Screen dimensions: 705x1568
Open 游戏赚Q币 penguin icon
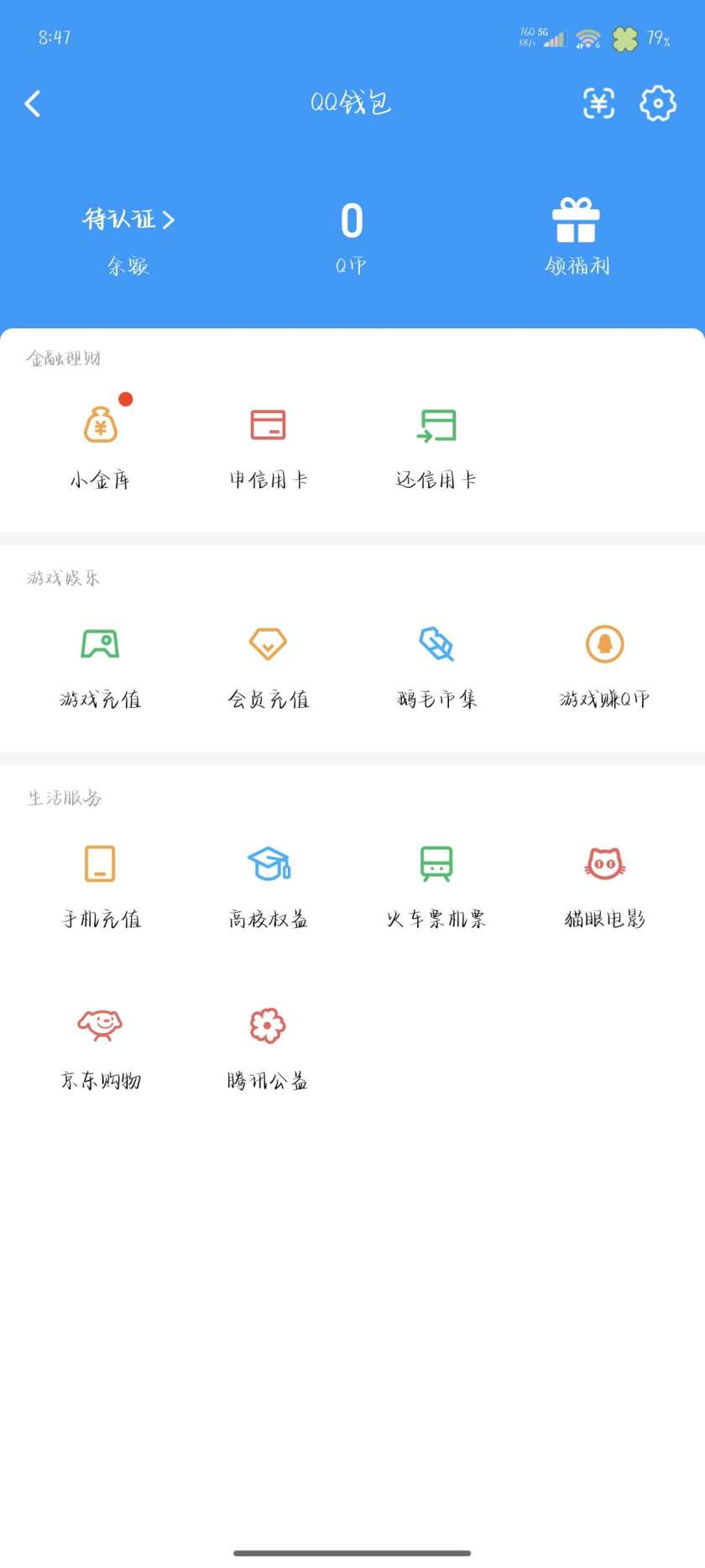603,645
